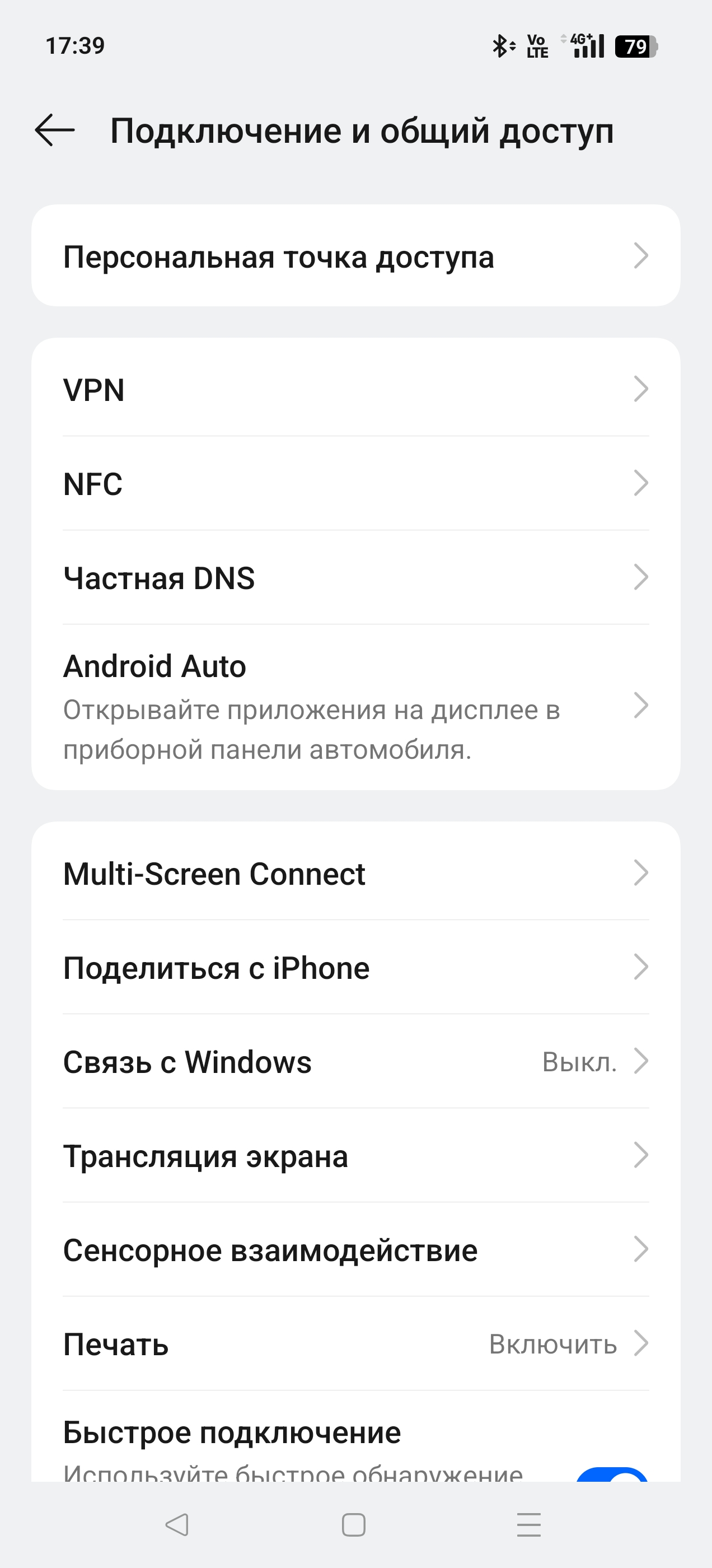Open Печать settings

coord(356,1343)
